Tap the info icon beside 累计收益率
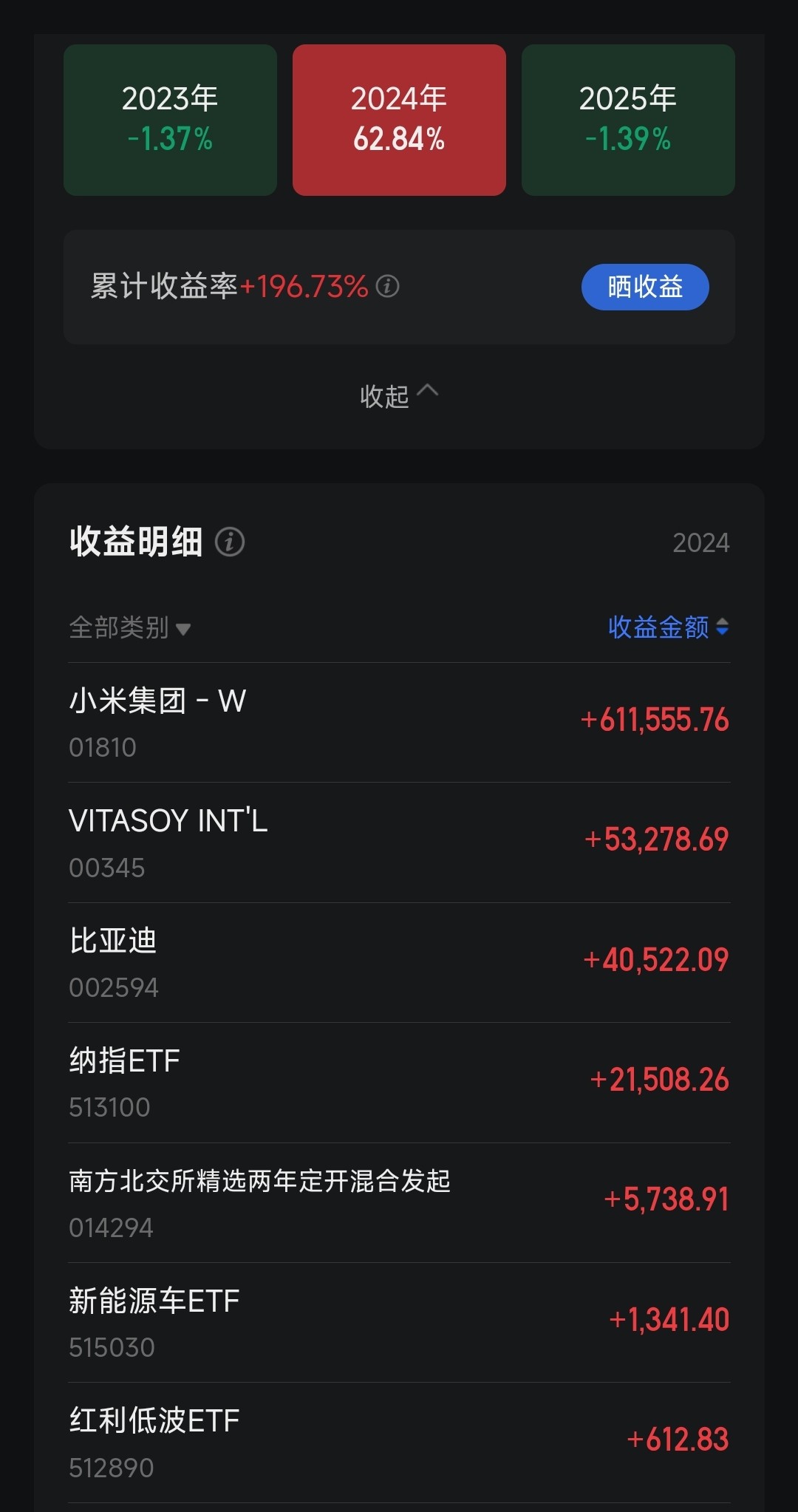 (x=388, y=286)
